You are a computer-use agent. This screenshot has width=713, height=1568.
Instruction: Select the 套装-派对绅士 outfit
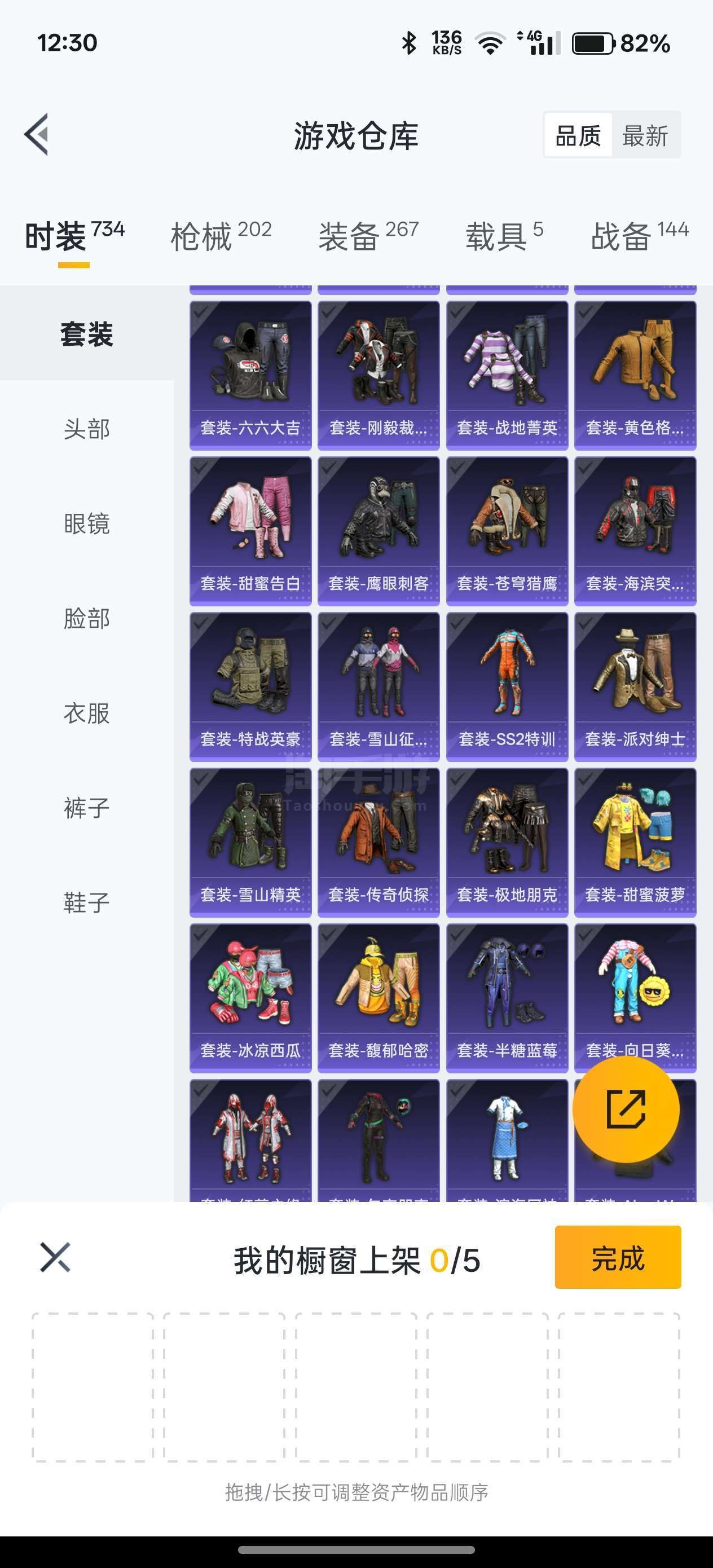tap(635, 687)
